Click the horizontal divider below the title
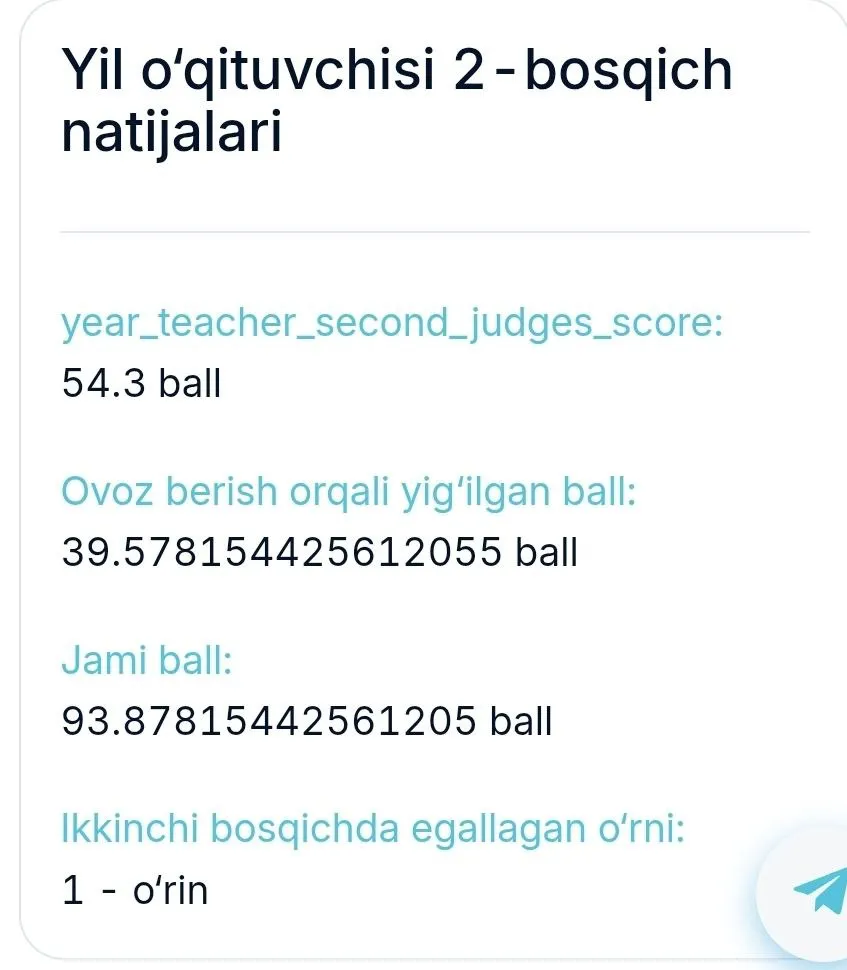Viewport: 847px width, 970px height. (435, 233)
